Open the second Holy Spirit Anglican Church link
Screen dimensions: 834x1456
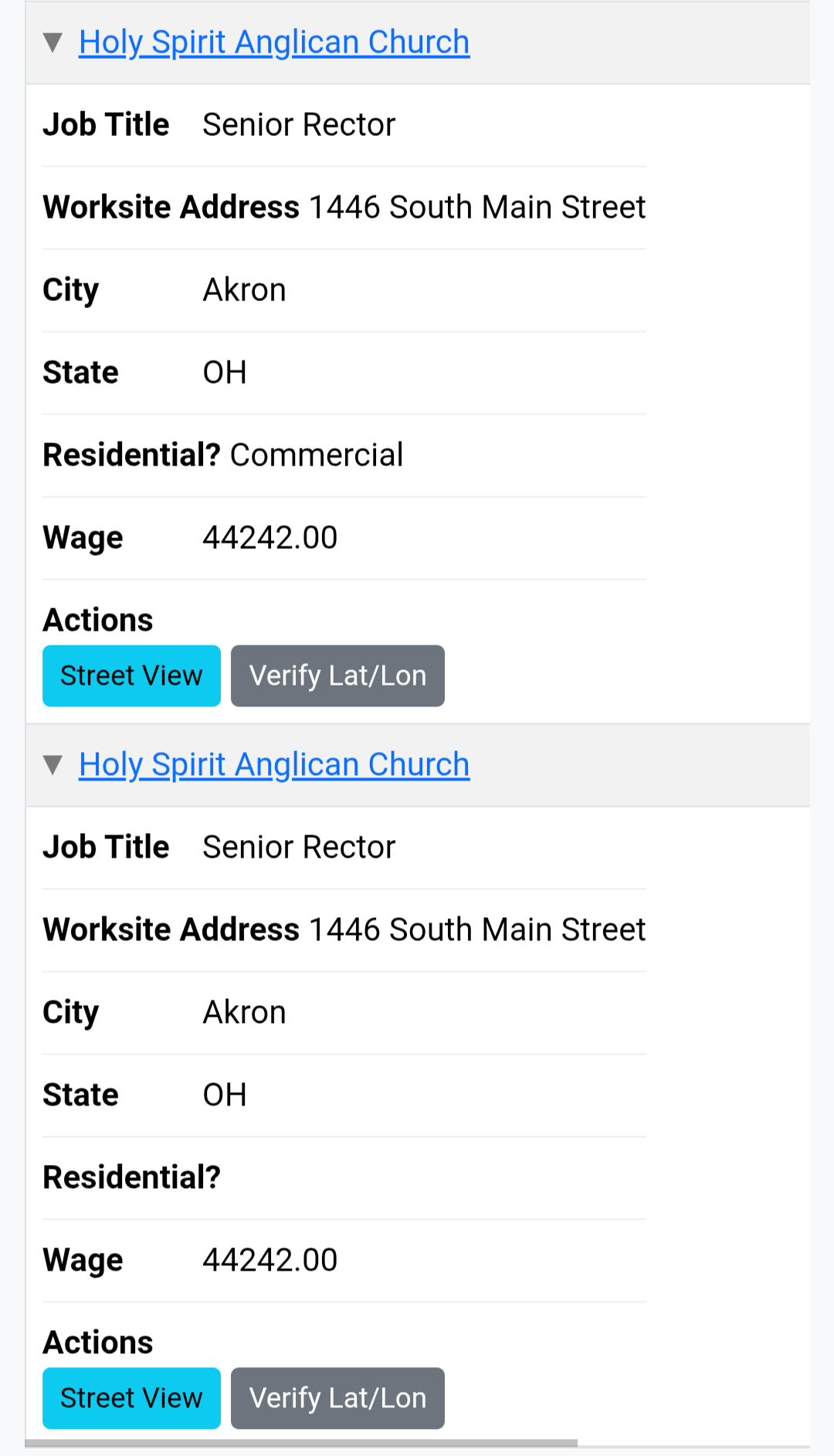click(273, 765)
